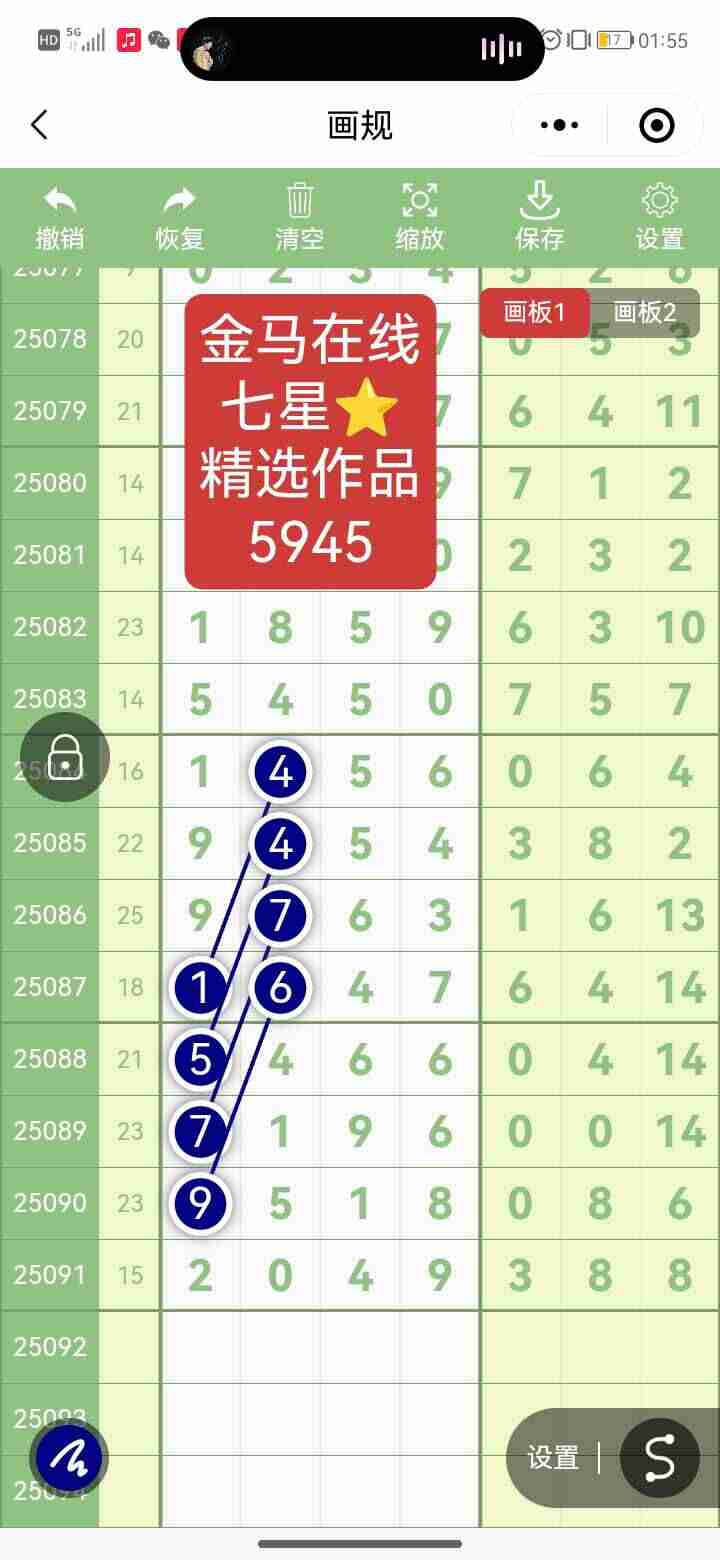
Task: Click the circled number 4 marker
Action: (280, 772)
